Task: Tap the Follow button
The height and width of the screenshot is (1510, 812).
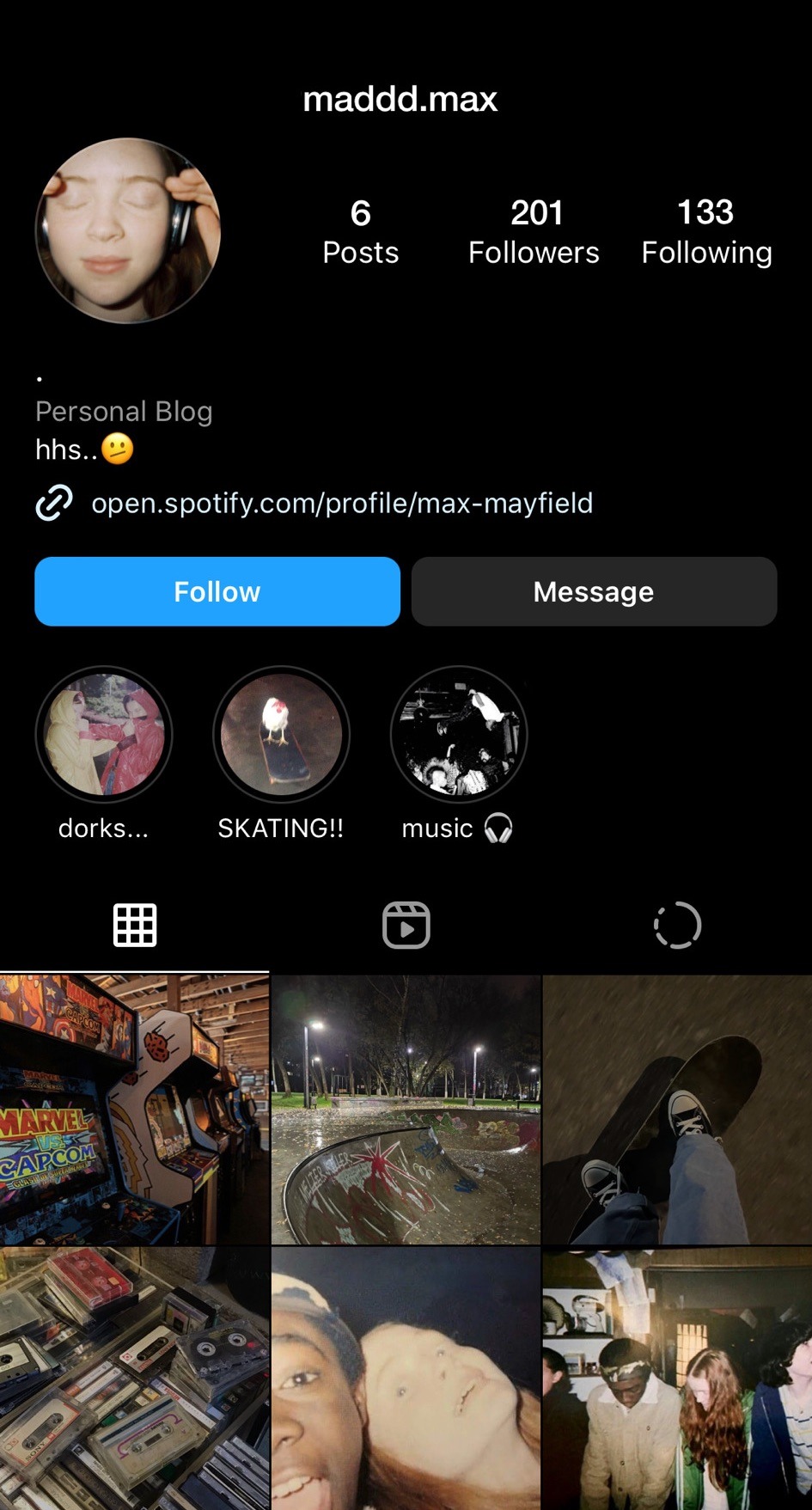Action: [217, 591]
